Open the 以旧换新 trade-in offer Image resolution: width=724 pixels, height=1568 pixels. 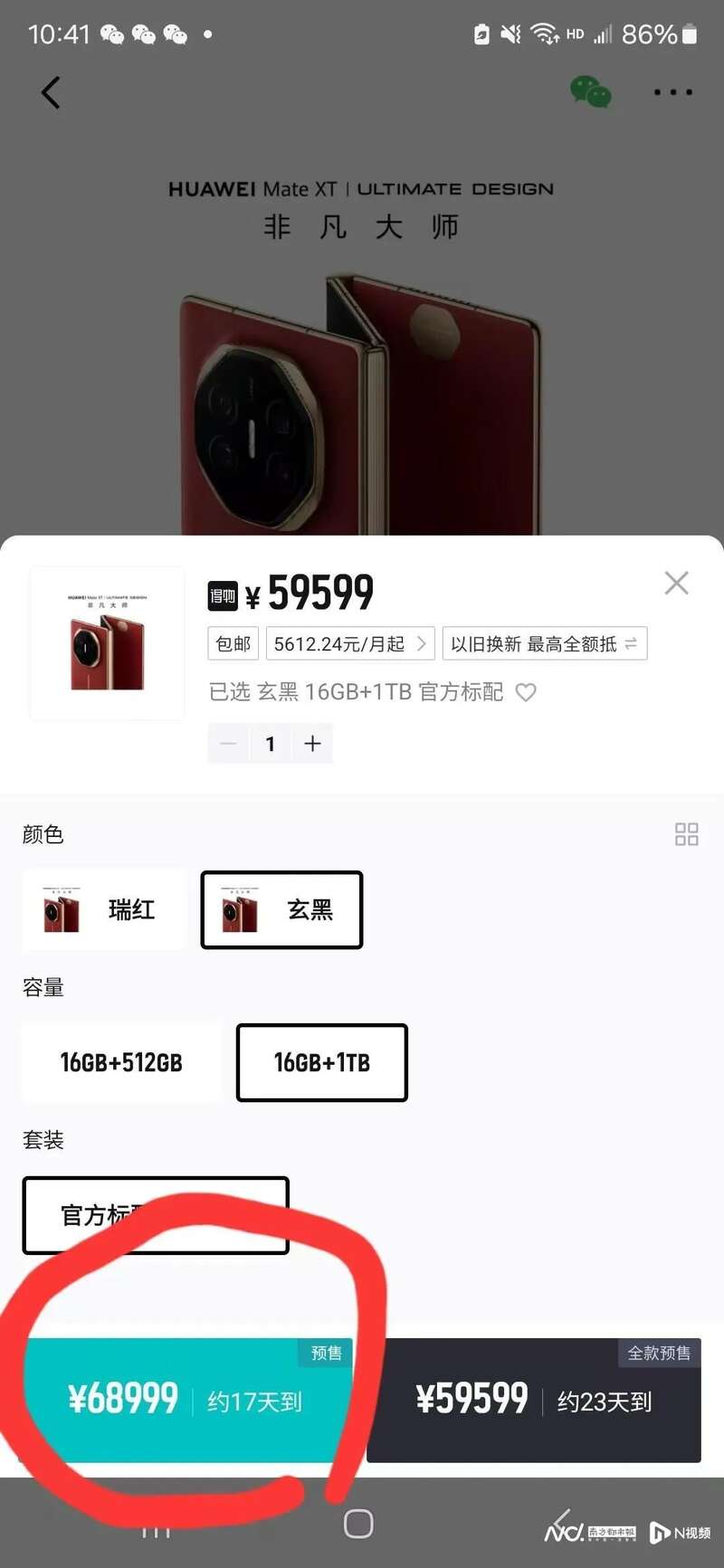(544, 643)
